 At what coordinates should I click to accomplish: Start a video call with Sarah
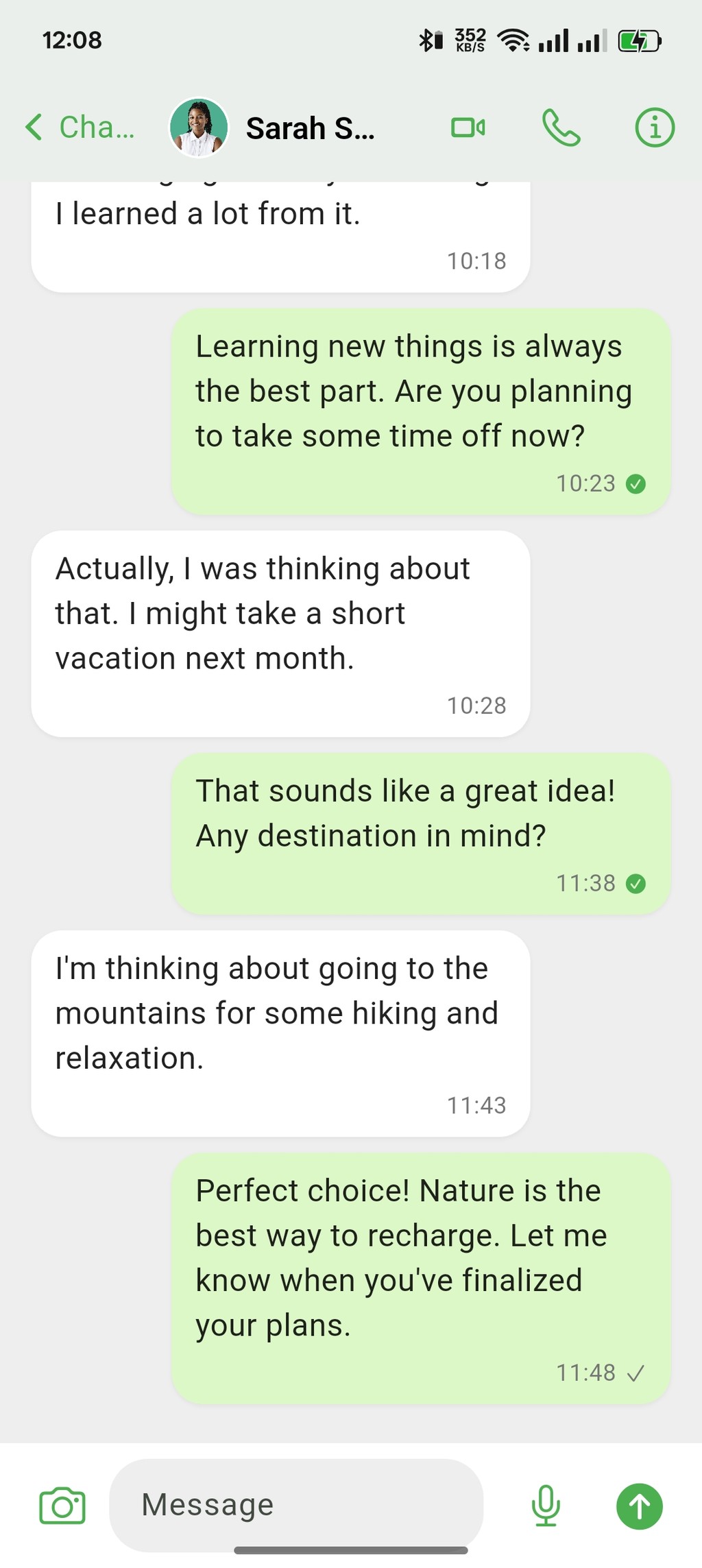click(468, 128)
